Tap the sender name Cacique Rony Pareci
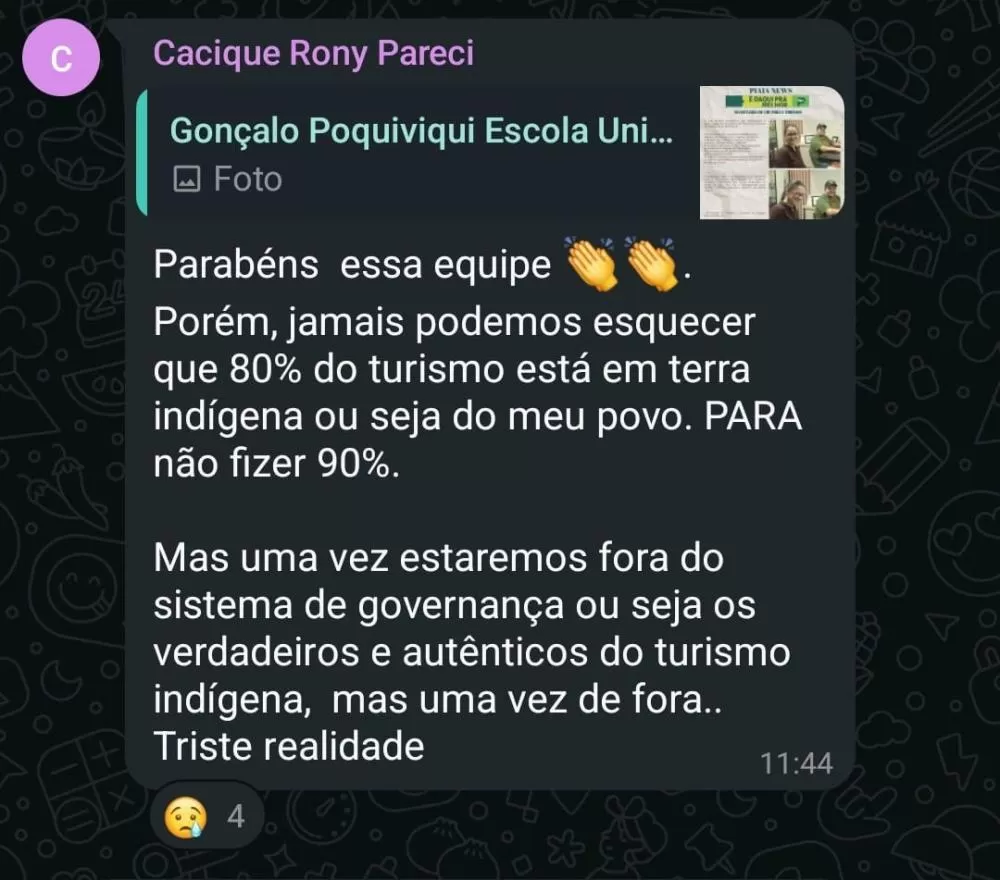 tap(313, 54)
